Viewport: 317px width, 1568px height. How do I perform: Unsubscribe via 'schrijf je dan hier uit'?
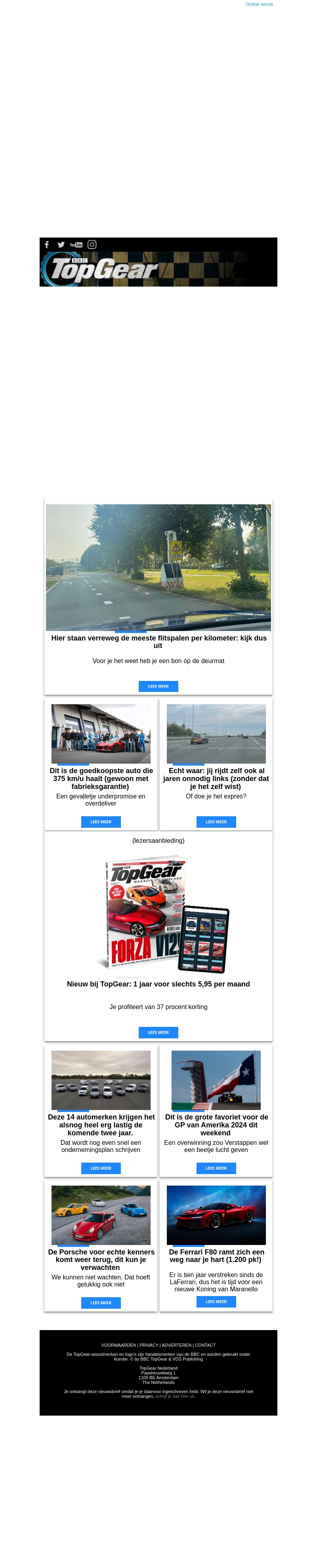tap(174, 1396)
